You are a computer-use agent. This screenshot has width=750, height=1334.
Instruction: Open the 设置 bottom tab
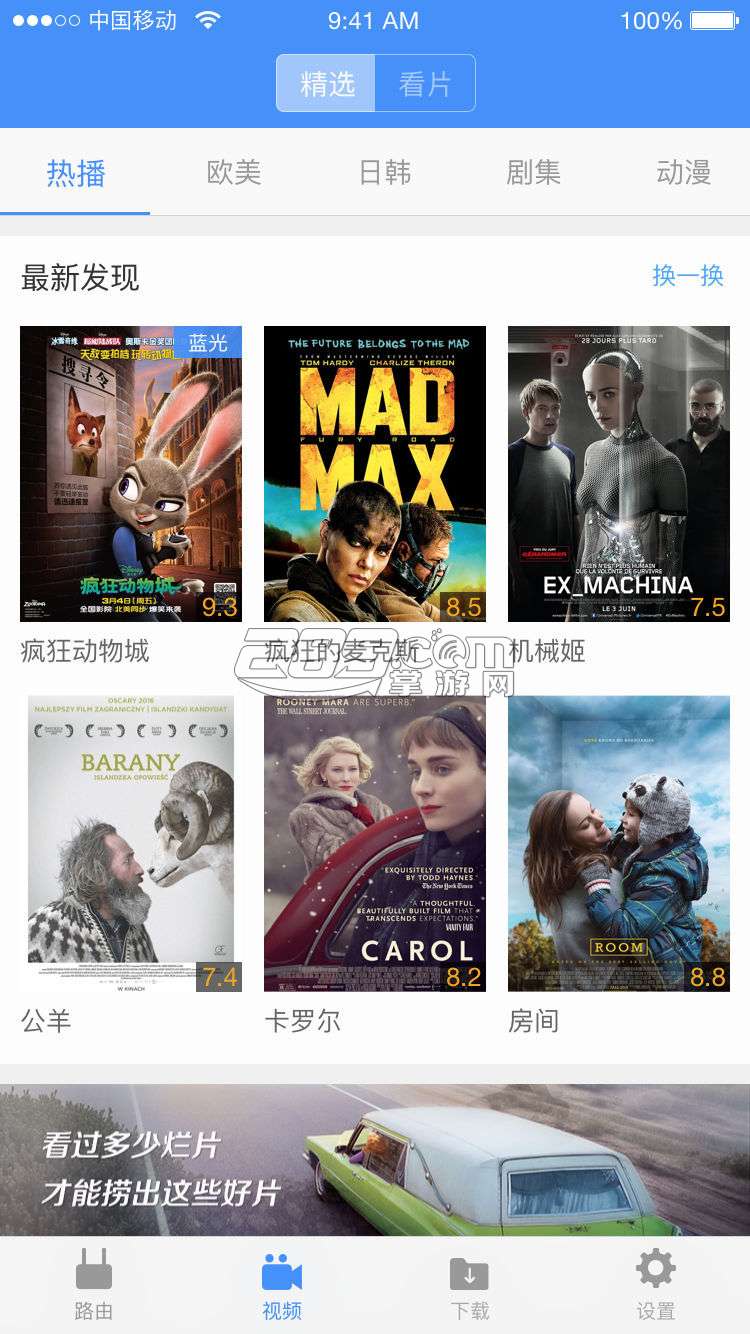coord(656,1285)
